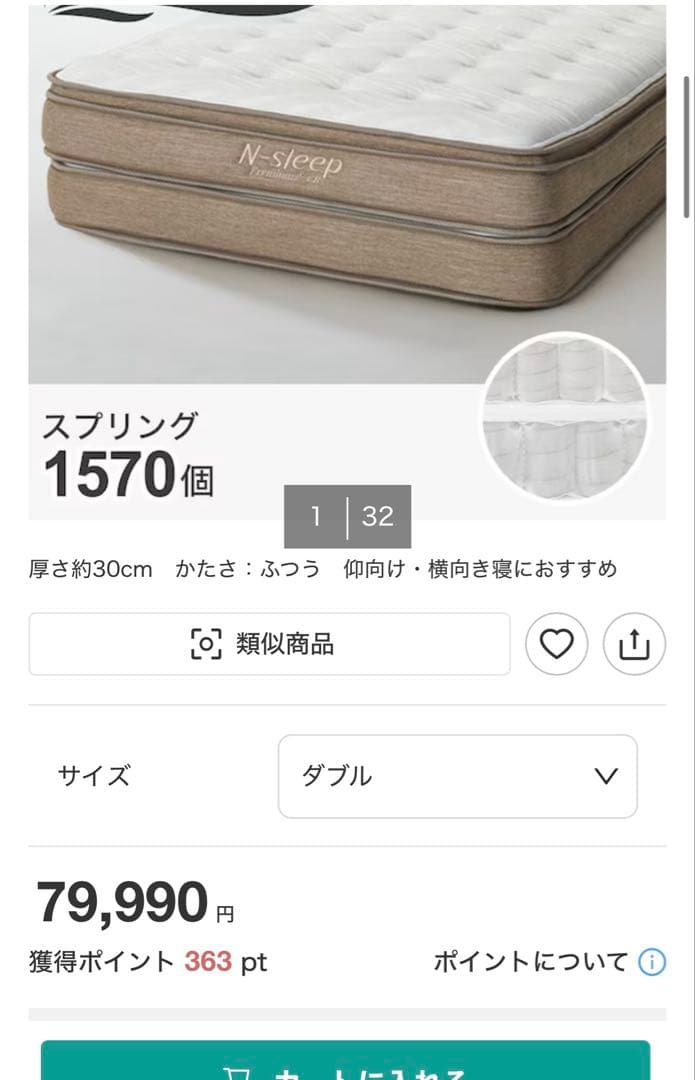Open ポイントについて info link
Image resolution: width=695 pixels, height=1080 pixels.
549,962
